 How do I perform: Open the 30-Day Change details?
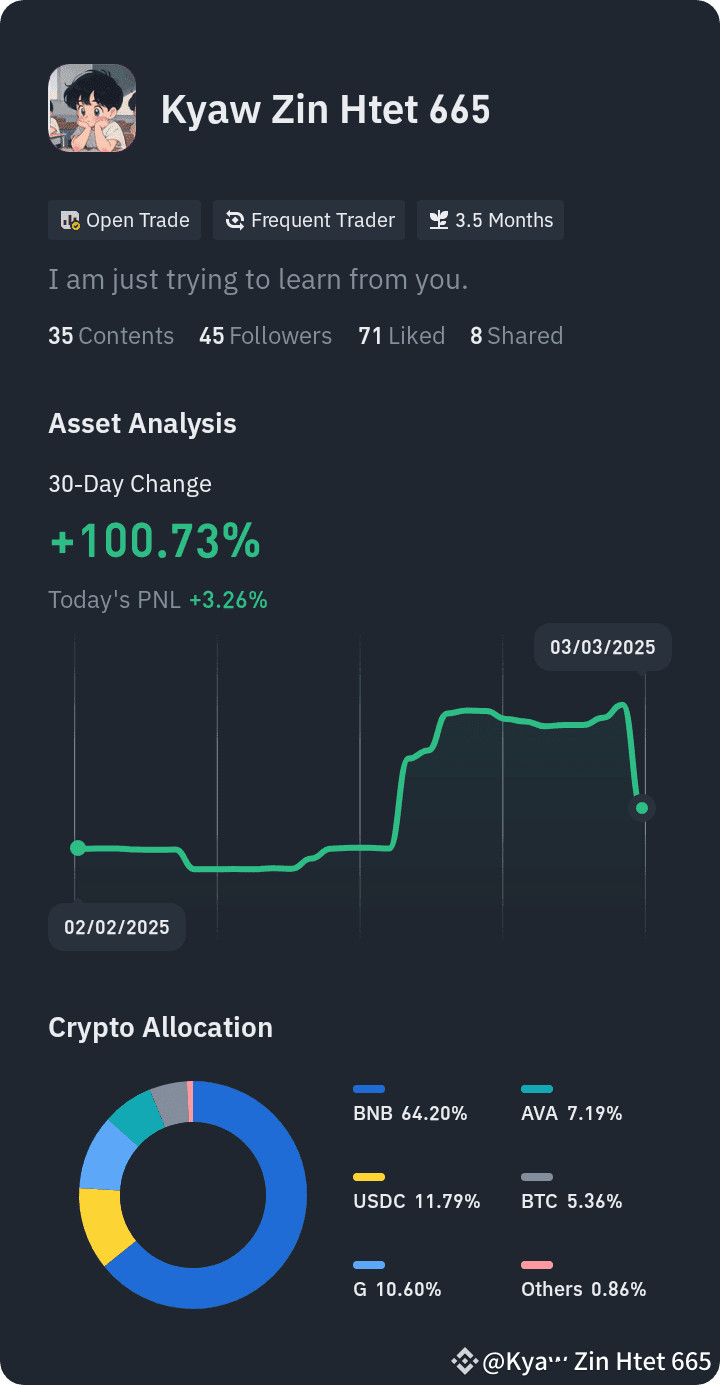click(x=130, y=483)
